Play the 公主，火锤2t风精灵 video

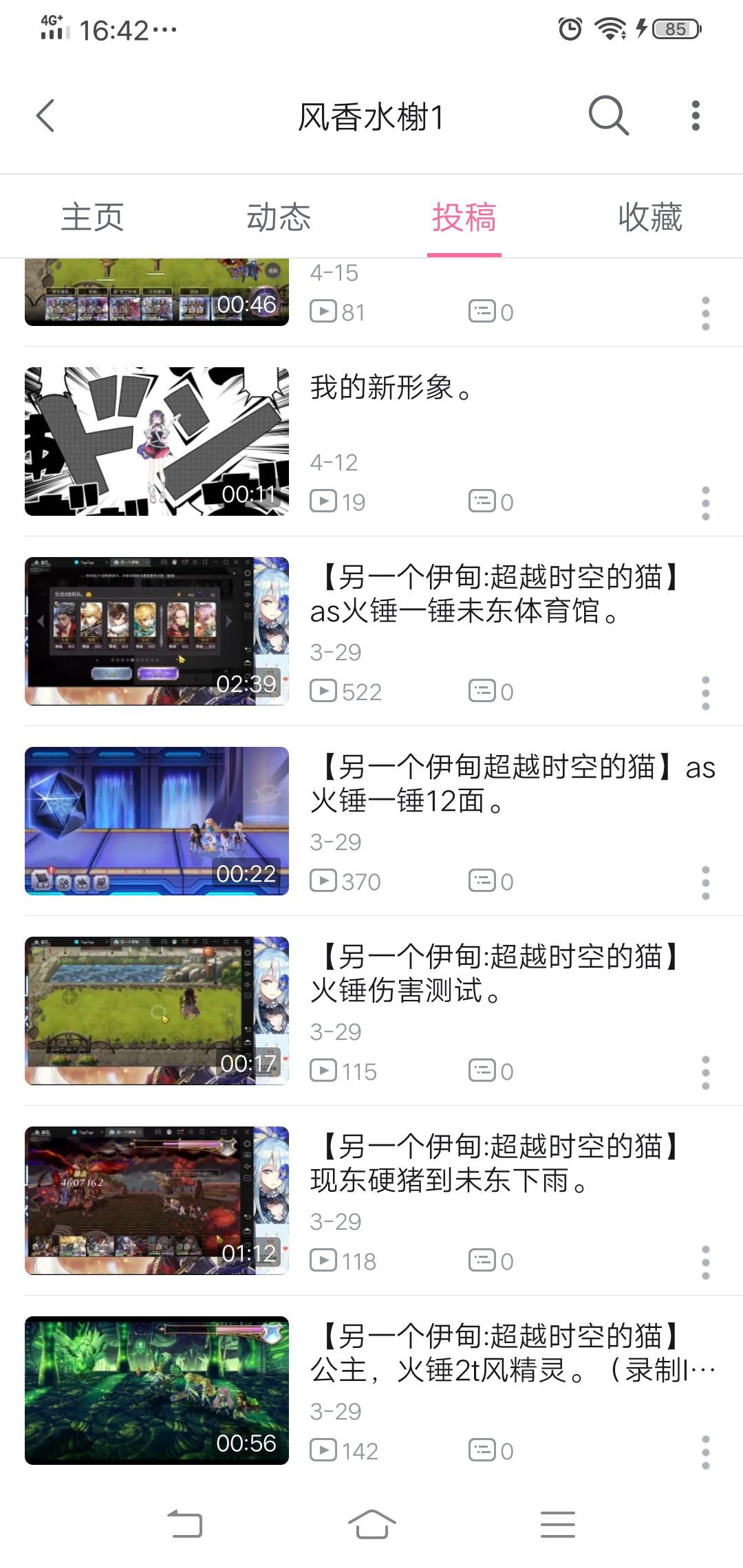157,1391
